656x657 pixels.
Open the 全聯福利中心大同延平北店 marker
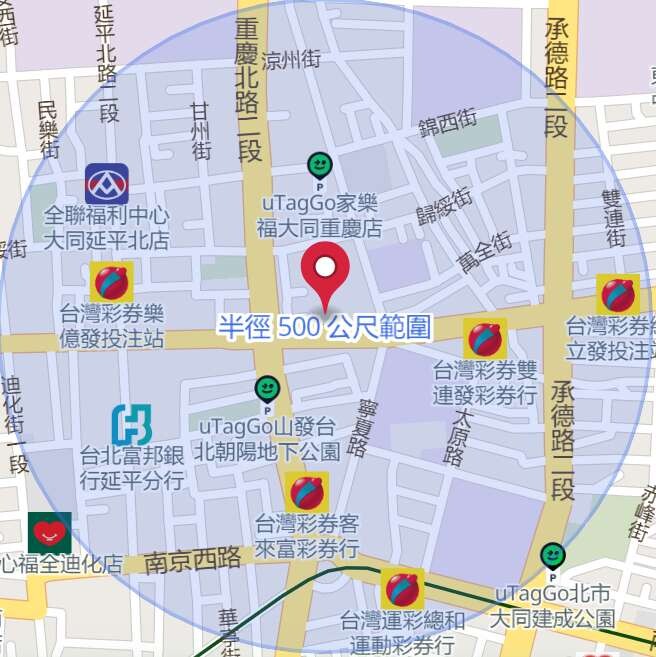[x=106, y=183]
